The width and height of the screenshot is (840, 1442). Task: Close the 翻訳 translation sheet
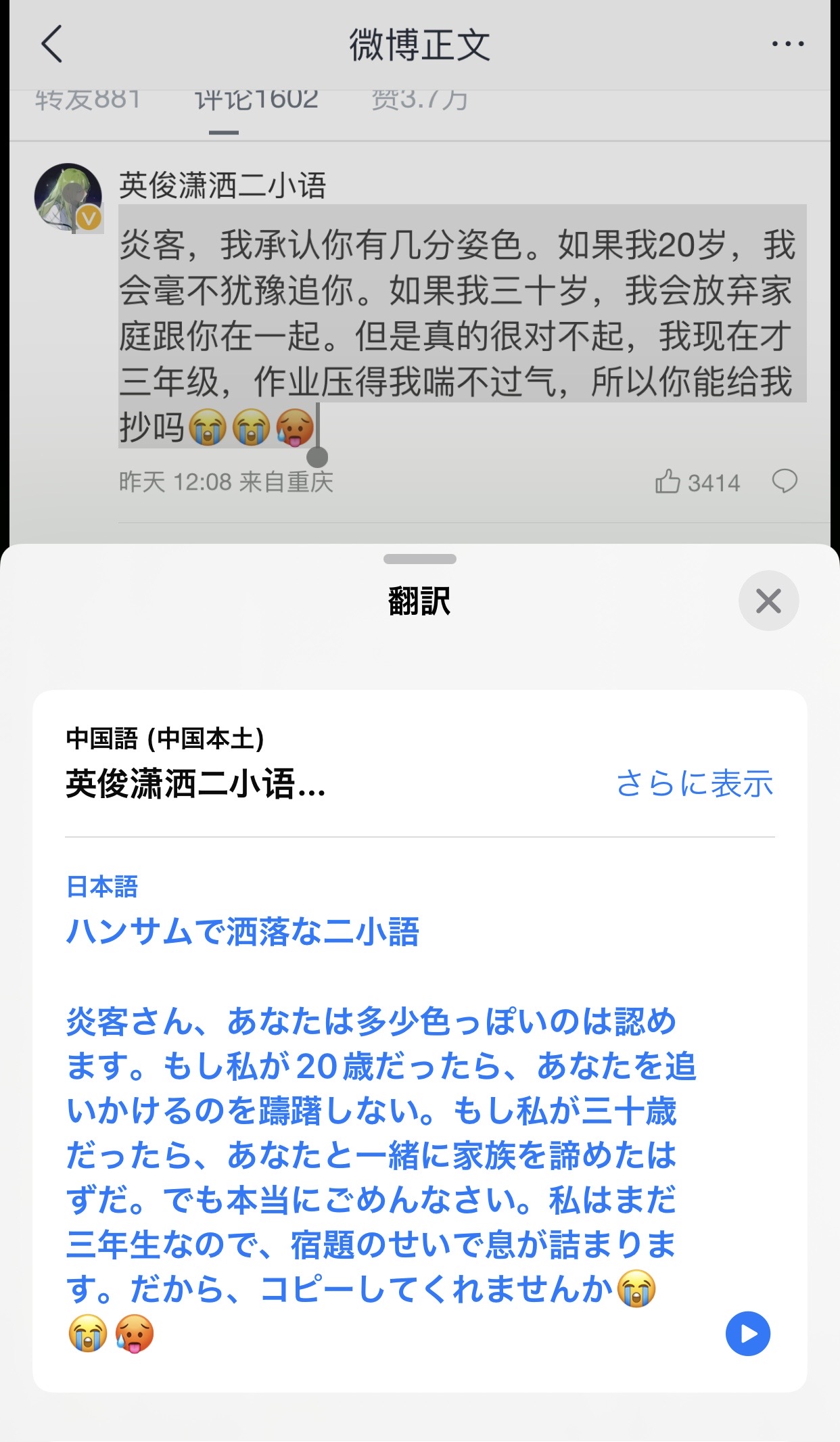(768, 601)
